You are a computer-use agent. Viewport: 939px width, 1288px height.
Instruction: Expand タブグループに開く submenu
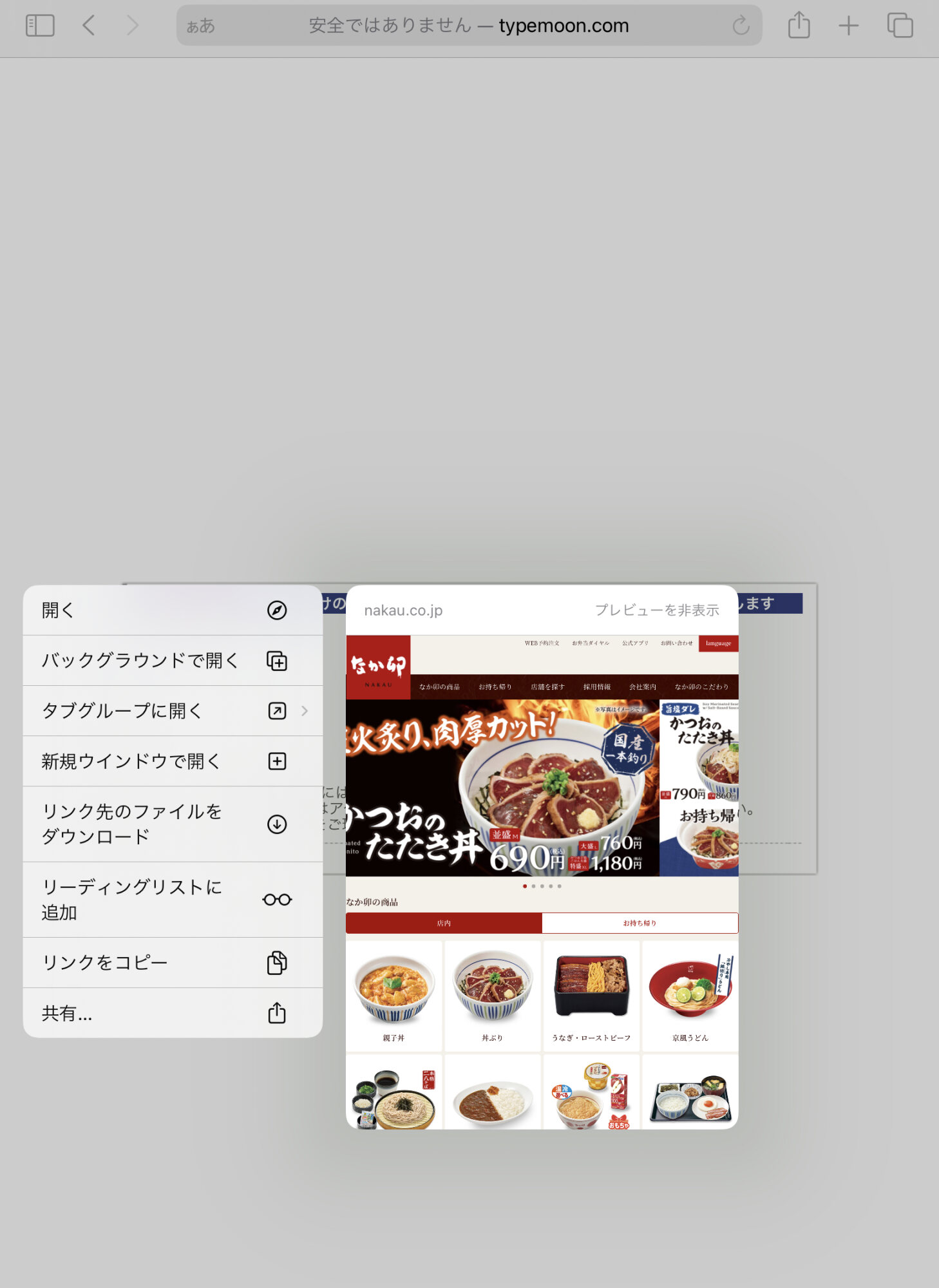tap(172, 711)
